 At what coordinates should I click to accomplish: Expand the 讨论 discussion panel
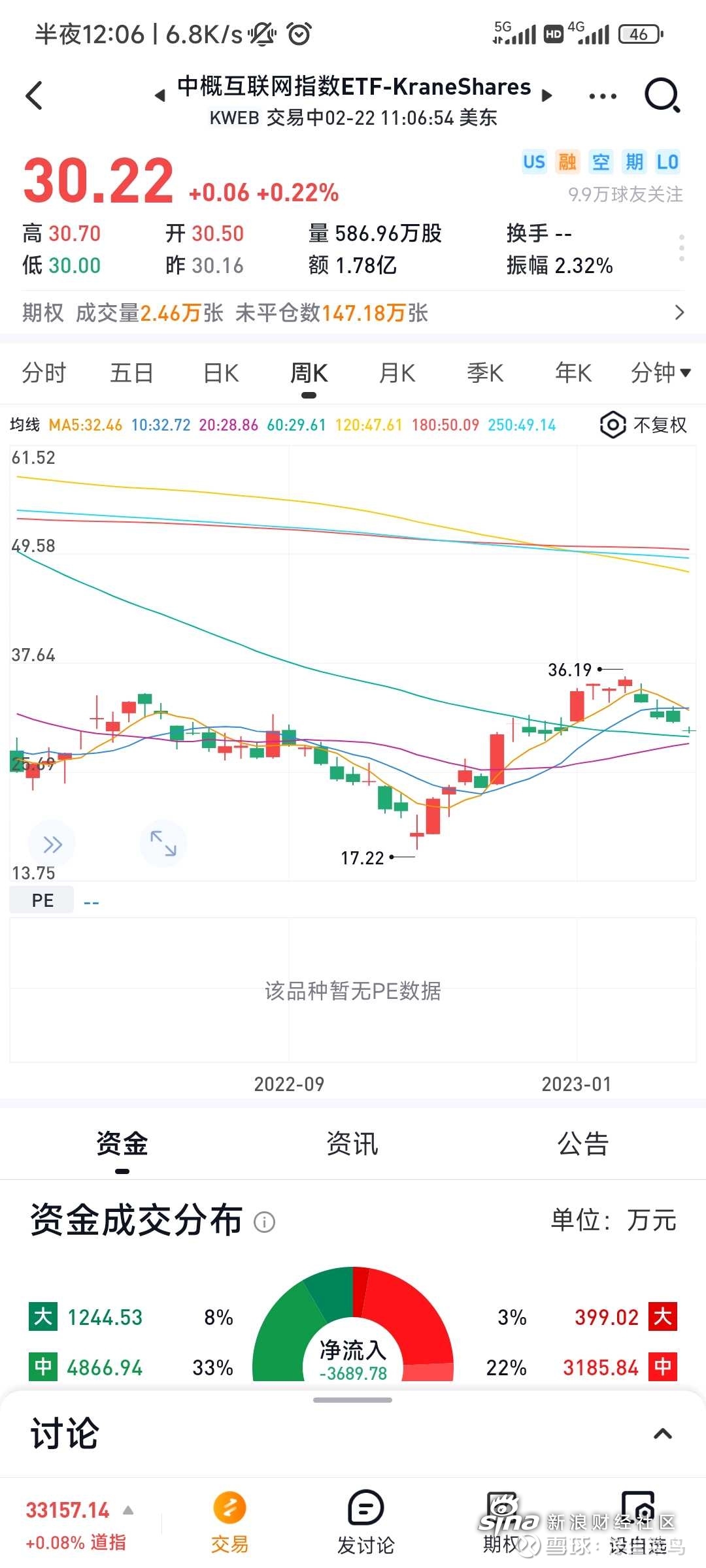click(663, 1434)
